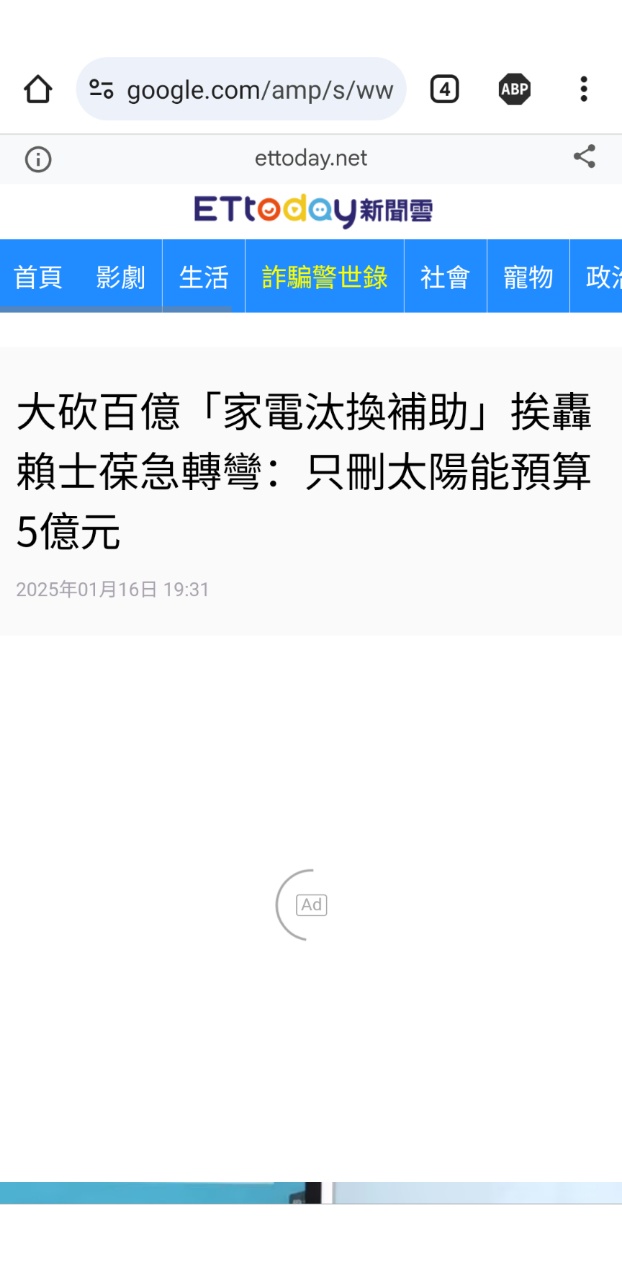This screenshot has height=1280, width=622.
Task: View the 寵物 section
Action: click(528, 277)
